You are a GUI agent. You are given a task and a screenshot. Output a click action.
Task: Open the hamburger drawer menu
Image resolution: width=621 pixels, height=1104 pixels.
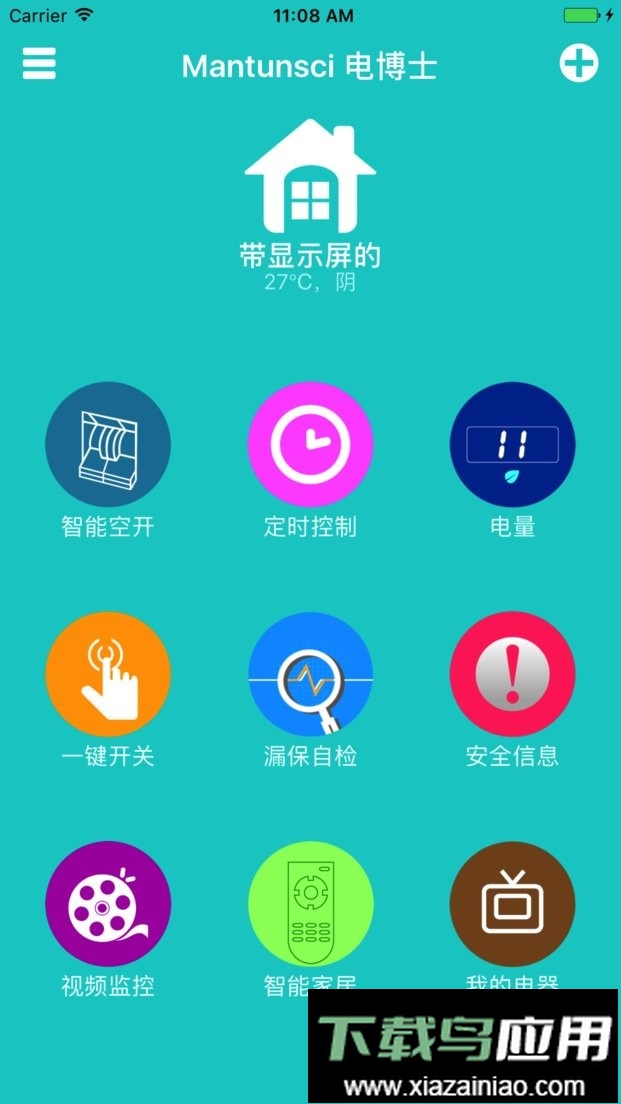[x=40, y=64]
